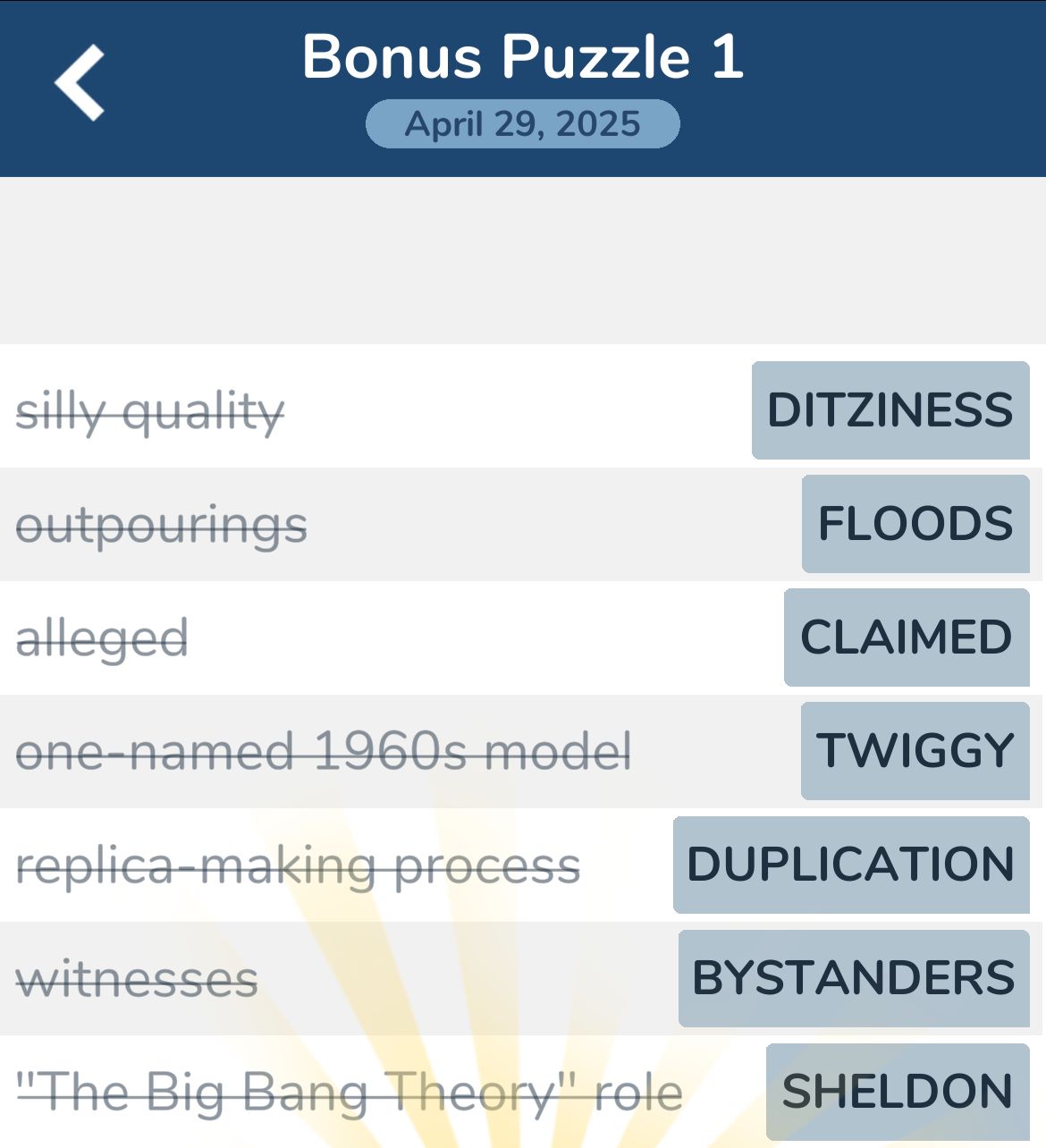Click the April 29, 2025 date pill
Viewport: 1046px width, 1148px height.
point(523,124)
